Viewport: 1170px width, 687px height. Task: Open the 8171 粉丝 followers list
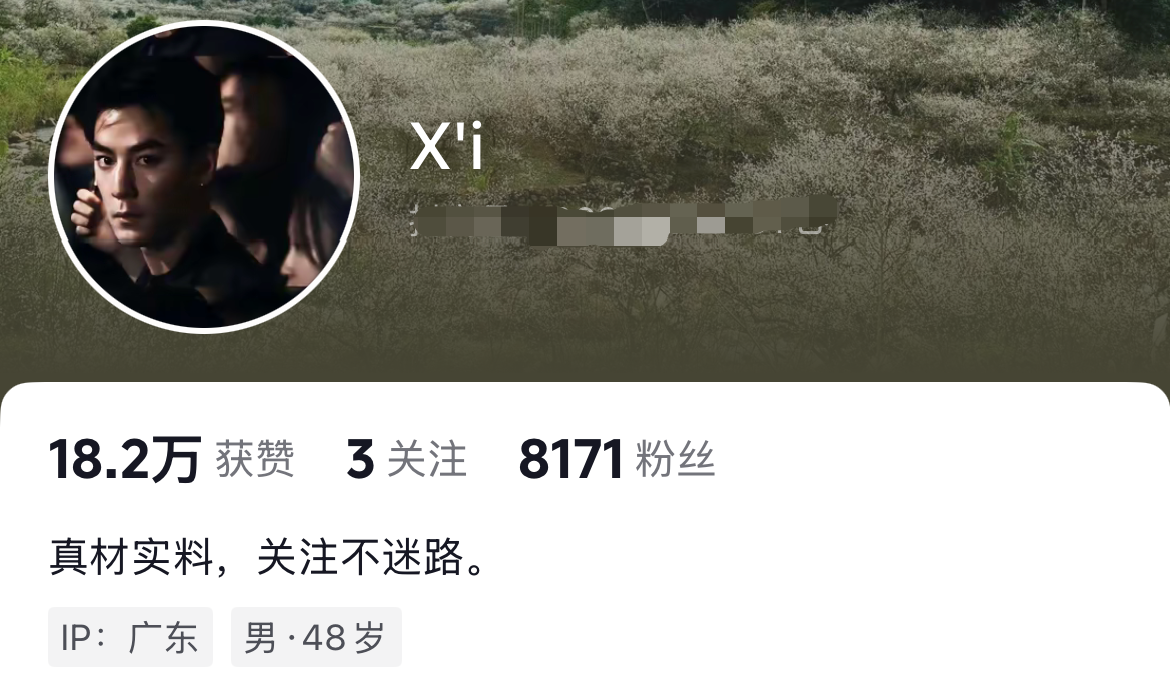click(616, 460)
